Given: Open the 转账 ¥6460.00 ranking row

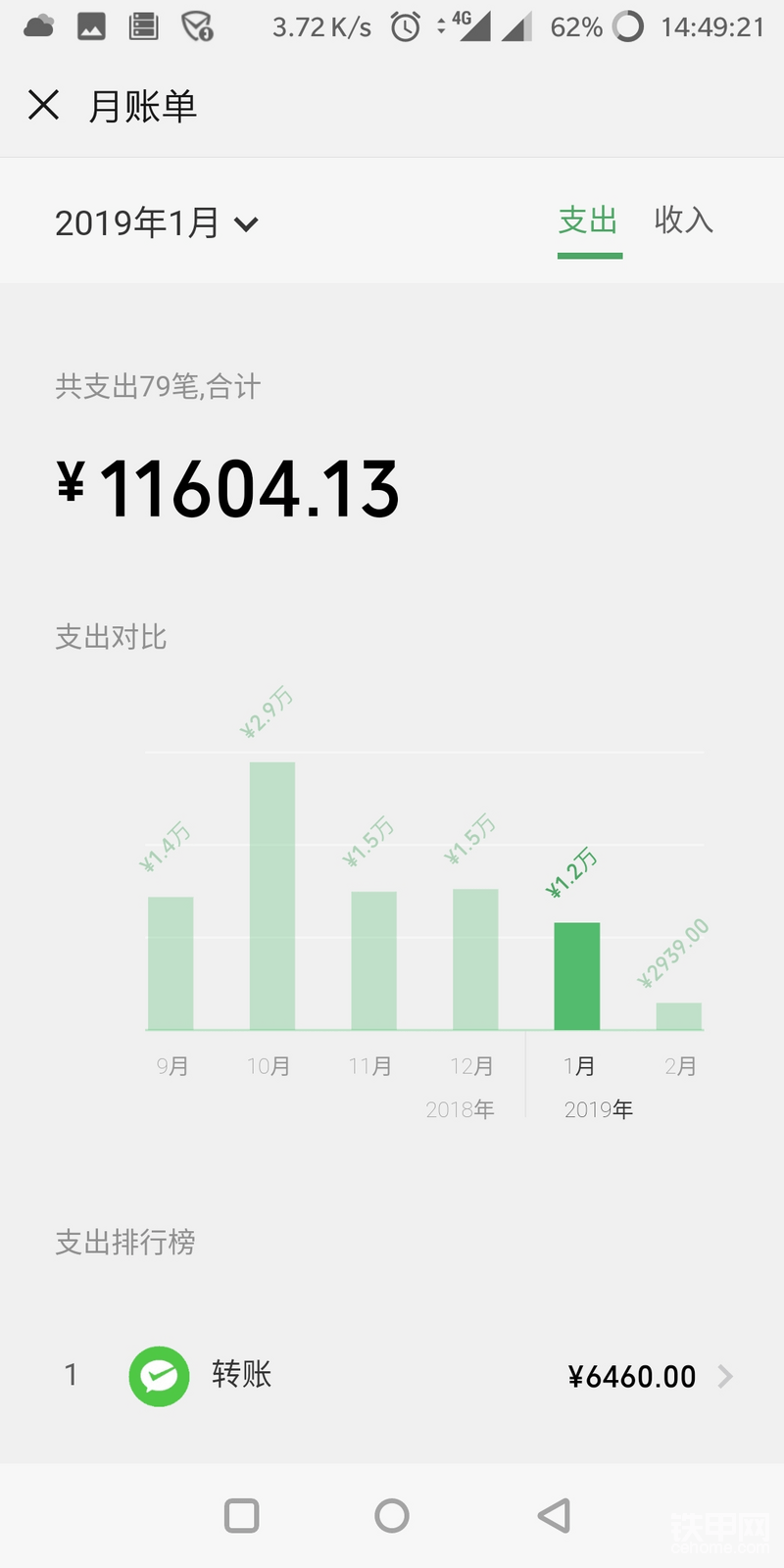Looking at the screenshot, I should tap(392, 1376).
